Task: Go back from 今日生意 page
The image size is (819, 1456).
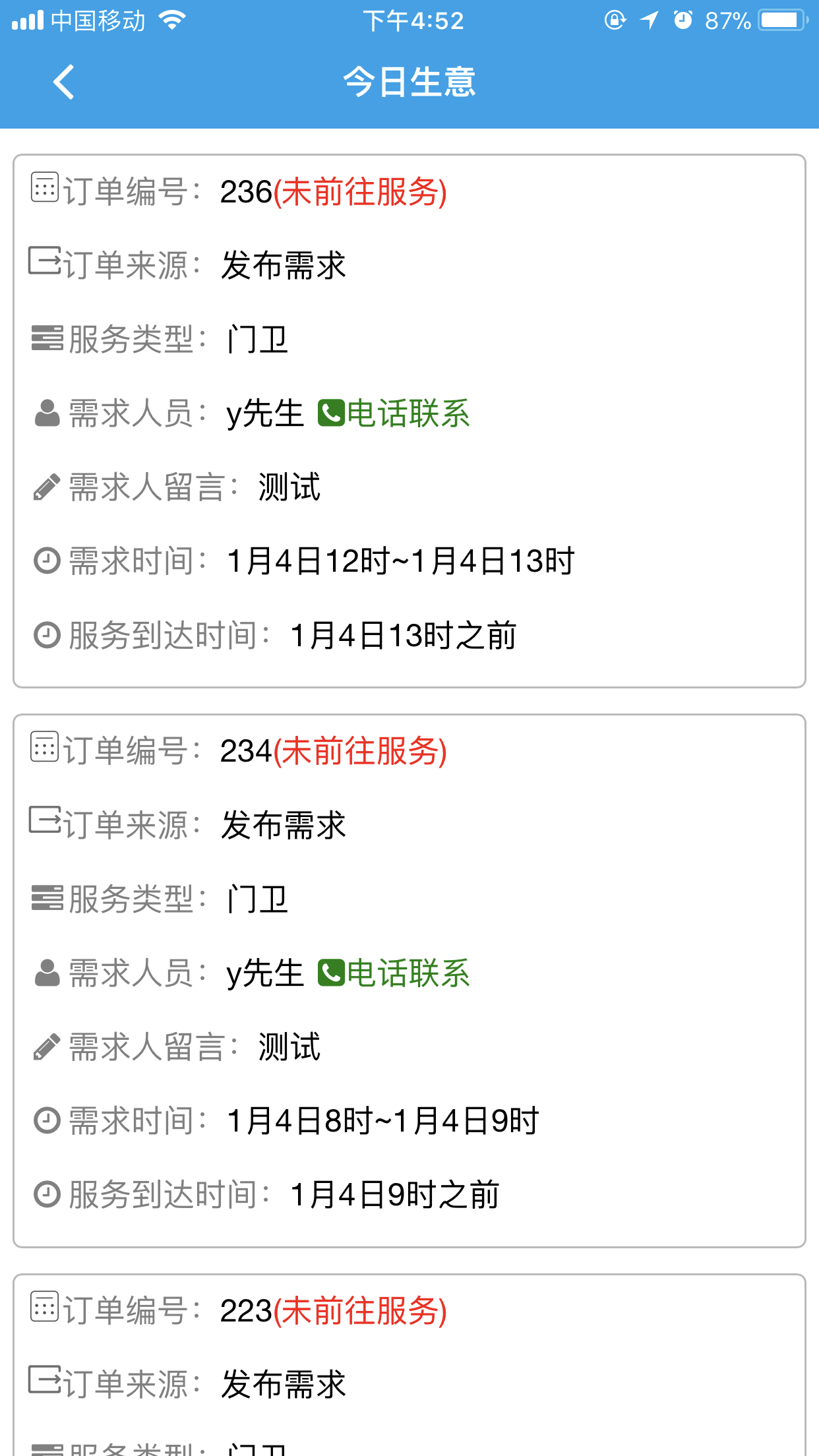Action: click(x=64, y=82)
